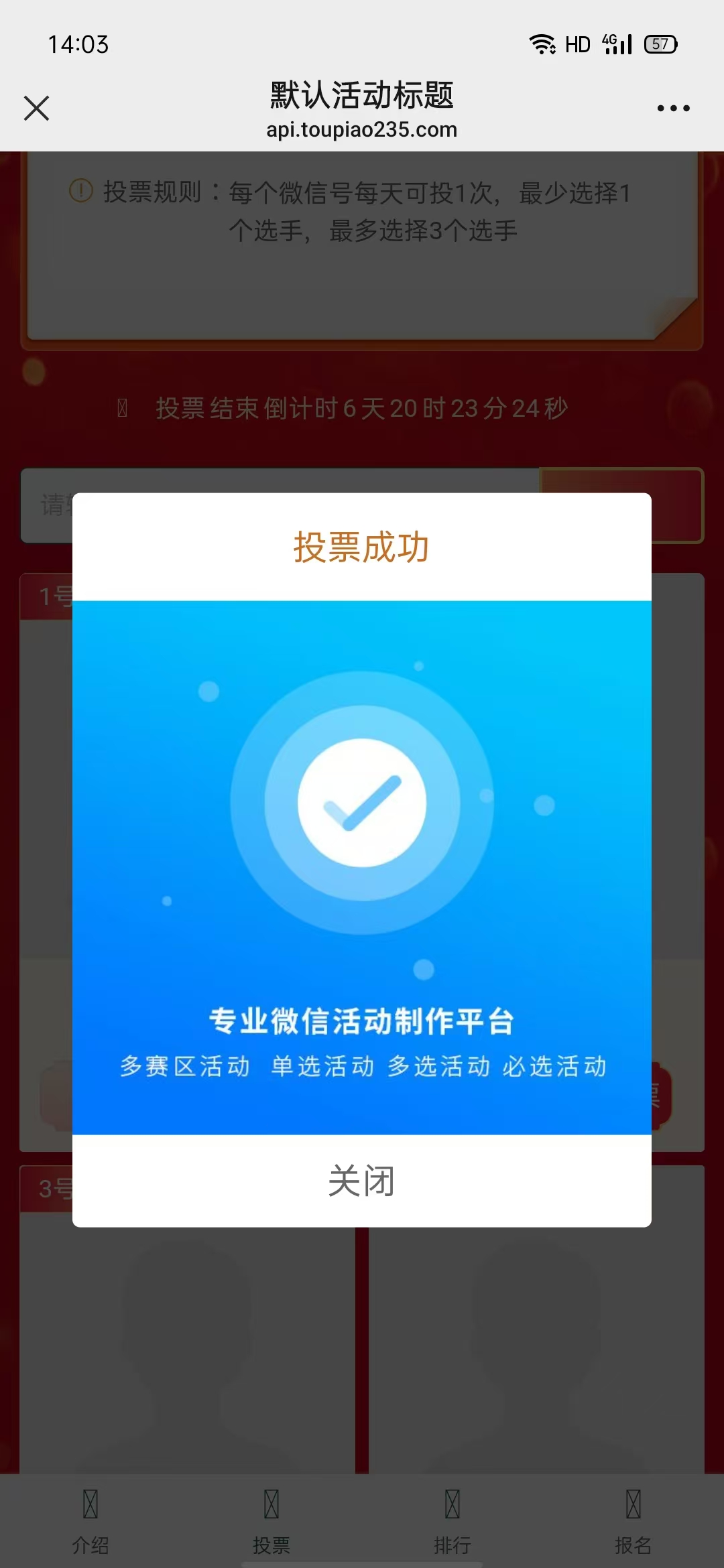This screenshot has width=724, height=1568.
Task: Dismiss the dialog with 关闭
Action: tap(361, 1181)
